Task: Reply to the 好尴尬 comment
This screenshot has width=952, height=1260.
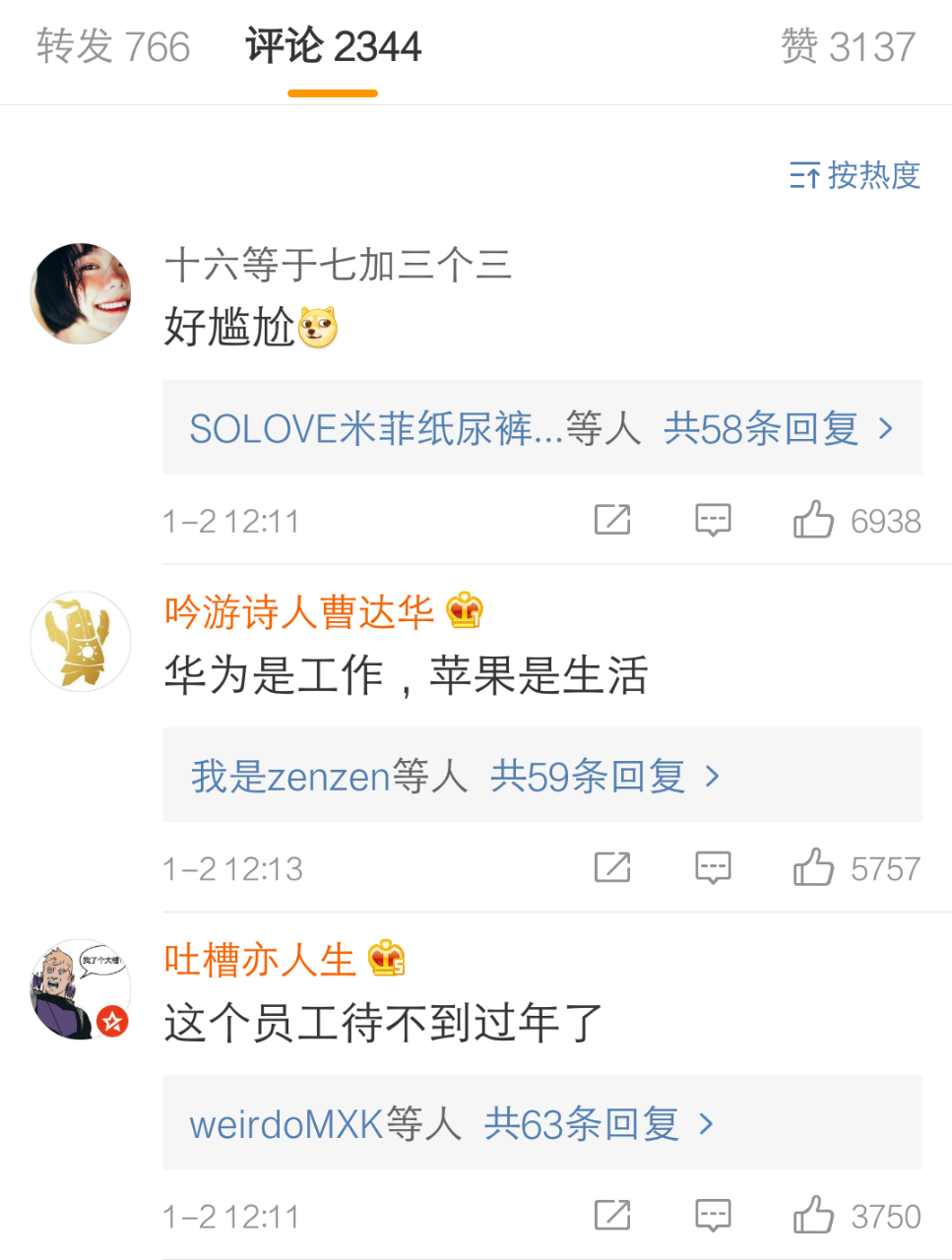Action: coord(713,520)
